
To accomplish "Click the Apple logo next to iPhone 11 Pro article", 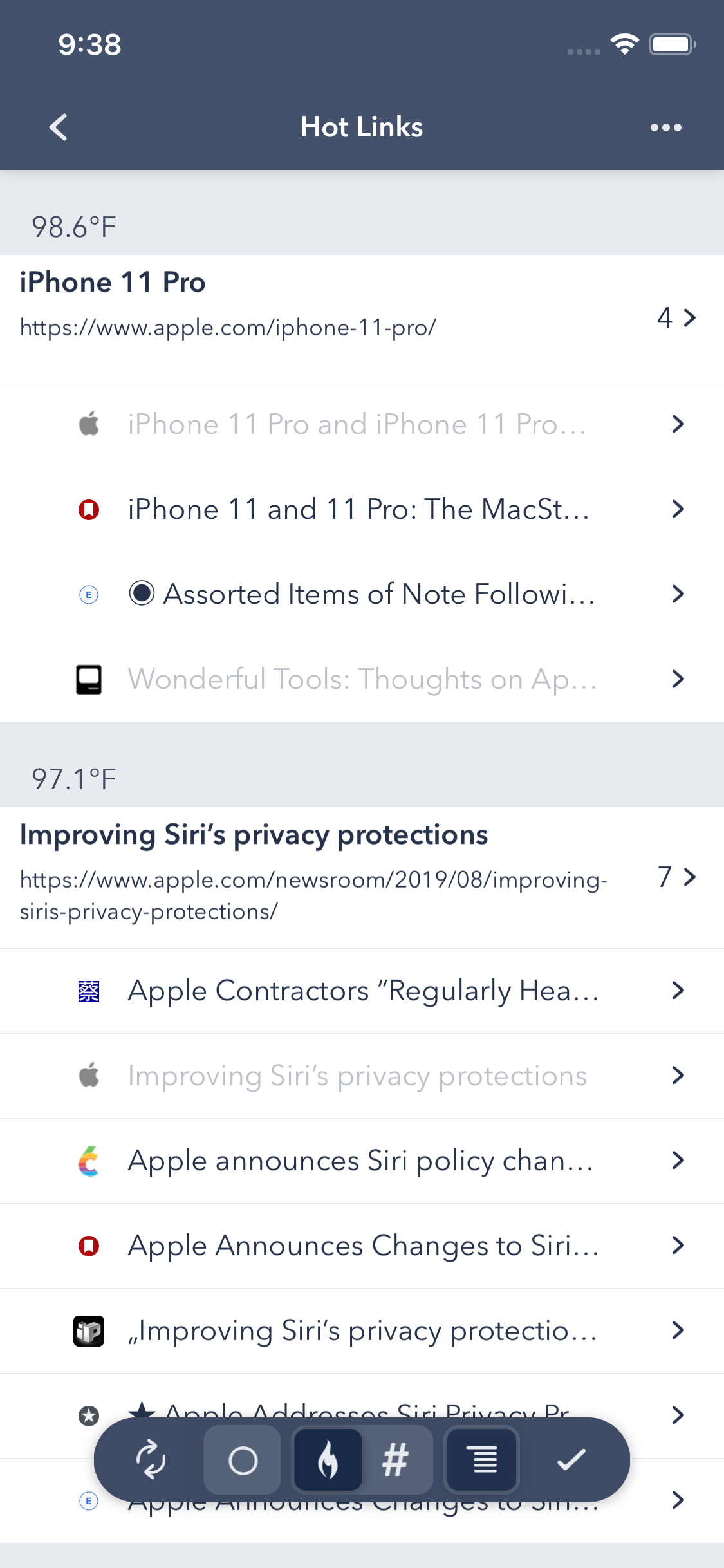I will click(89, 424).
